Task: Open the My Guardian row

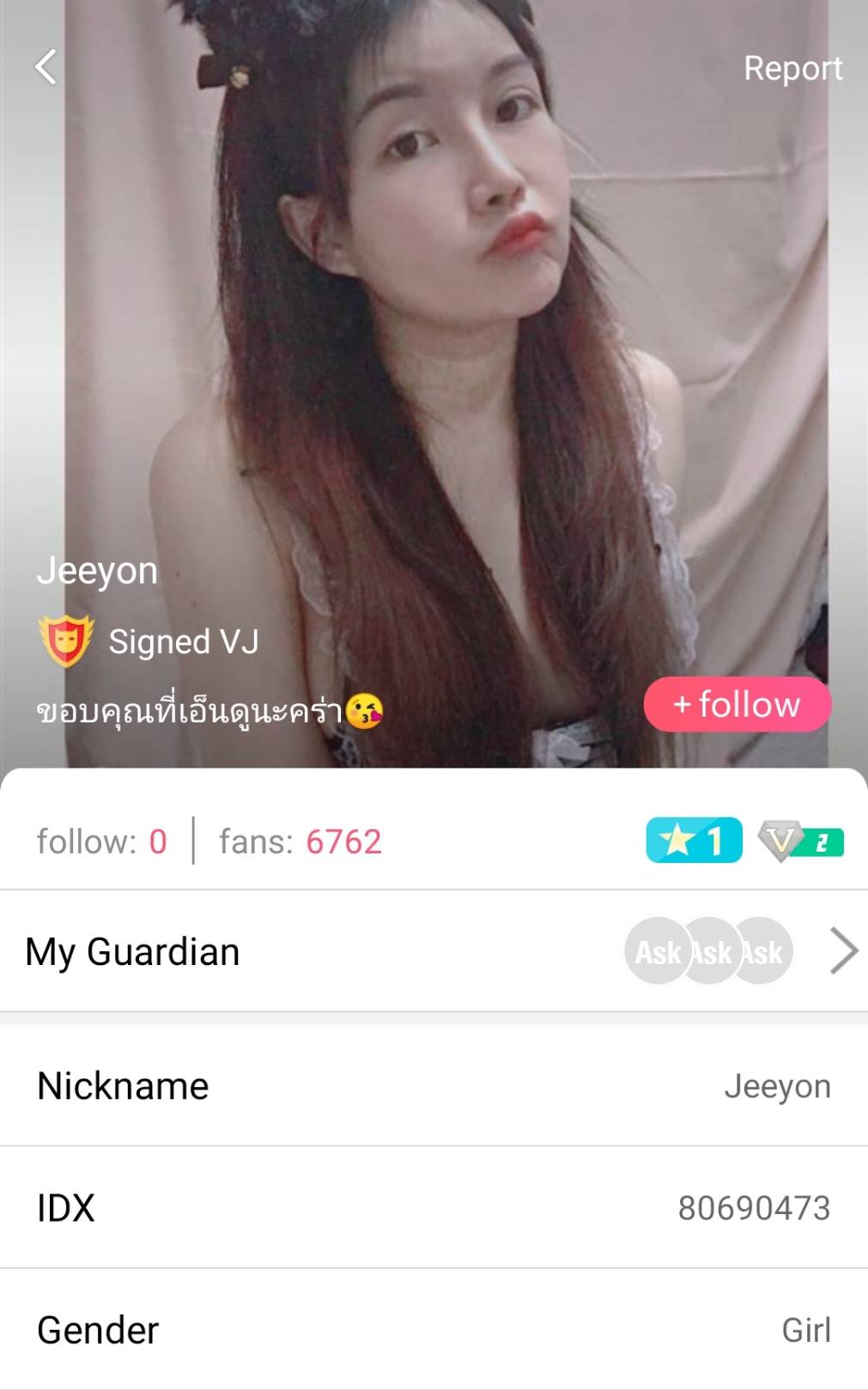Action: 434,951
